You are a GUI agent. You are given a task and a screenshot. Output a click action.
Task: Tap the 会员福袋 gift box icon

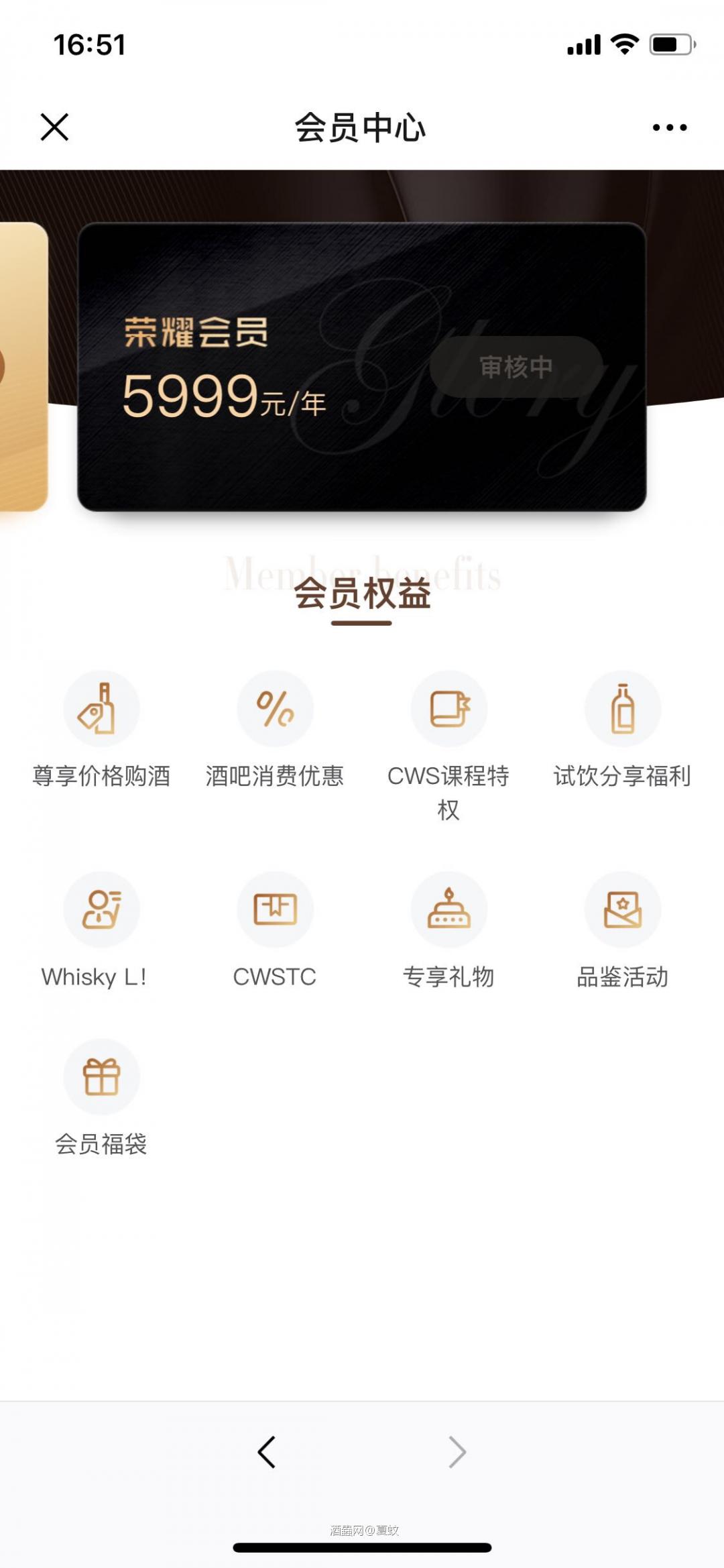coord(101,1077)
